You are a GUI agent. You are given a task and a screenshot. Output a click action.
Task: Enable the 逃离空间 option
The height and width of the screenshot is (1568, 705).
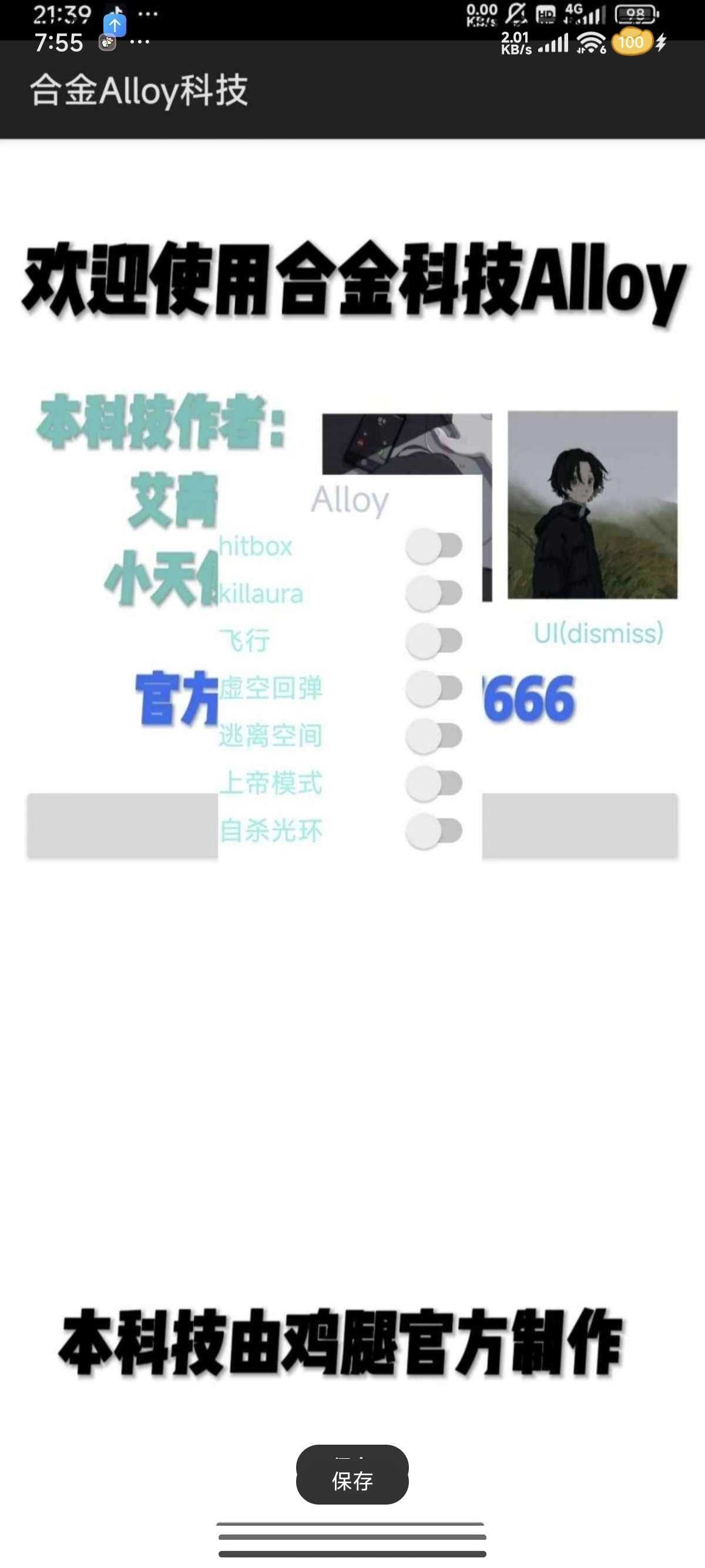click(434, 735)
